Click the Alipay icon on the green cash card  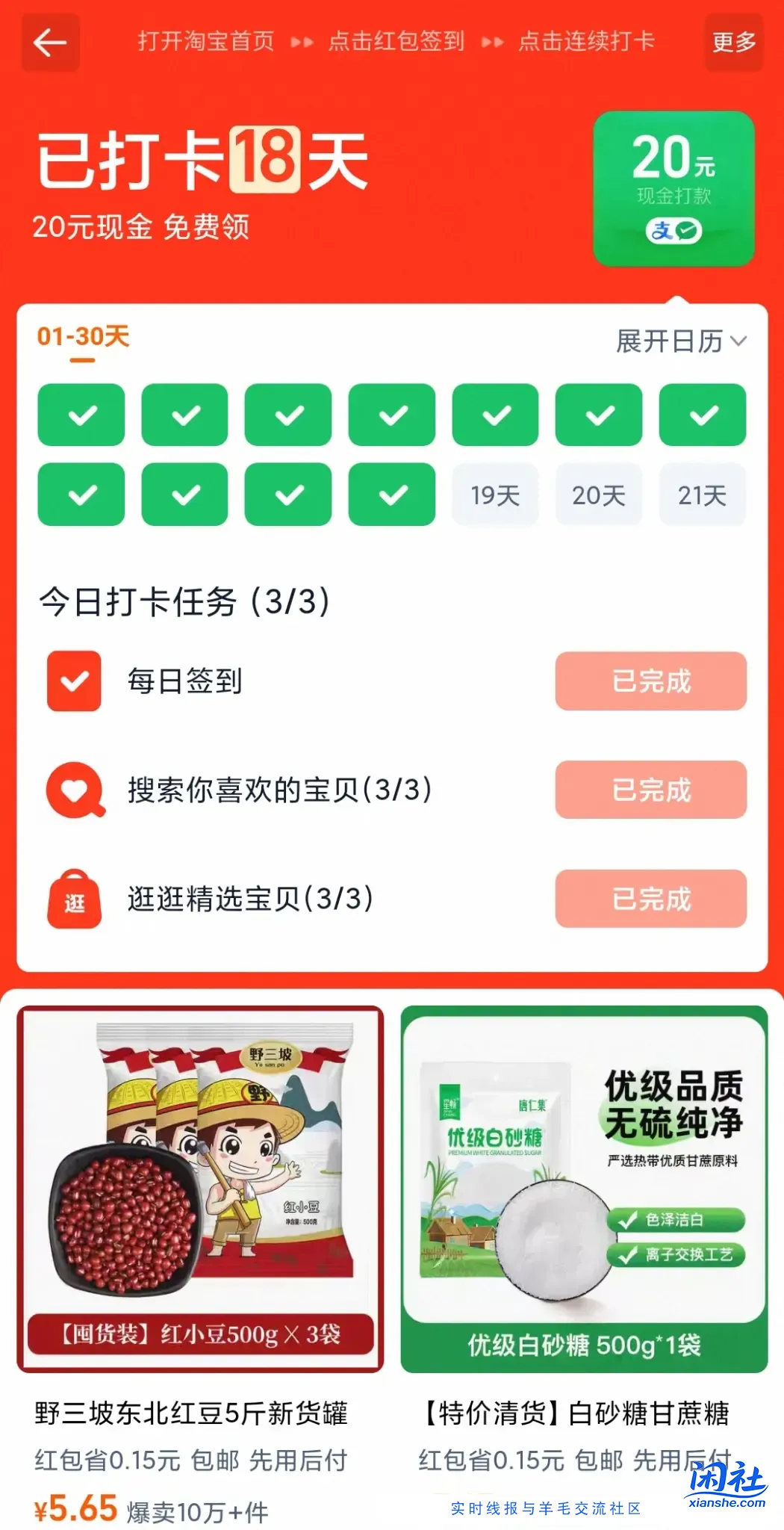[673, 232]
